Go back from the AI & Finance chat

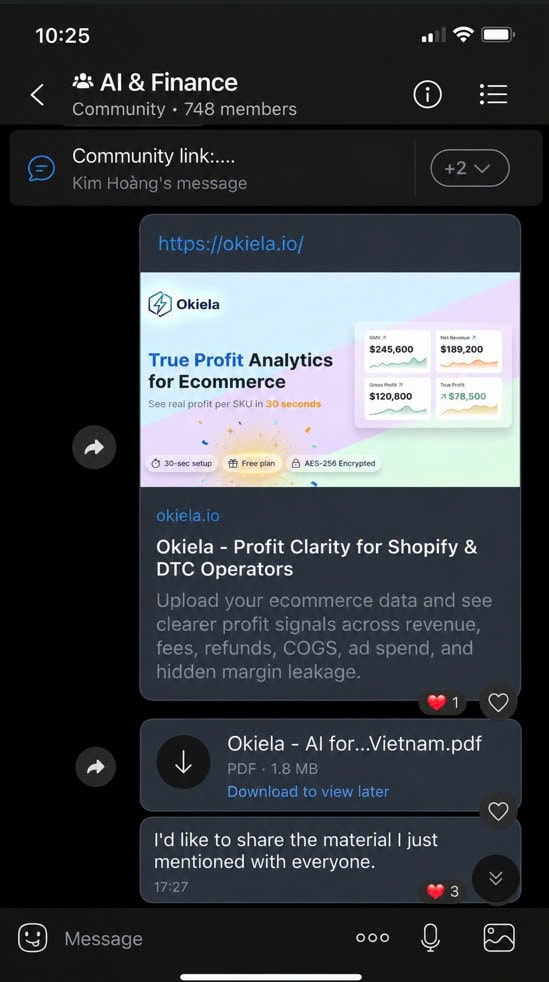pos(38,95)
